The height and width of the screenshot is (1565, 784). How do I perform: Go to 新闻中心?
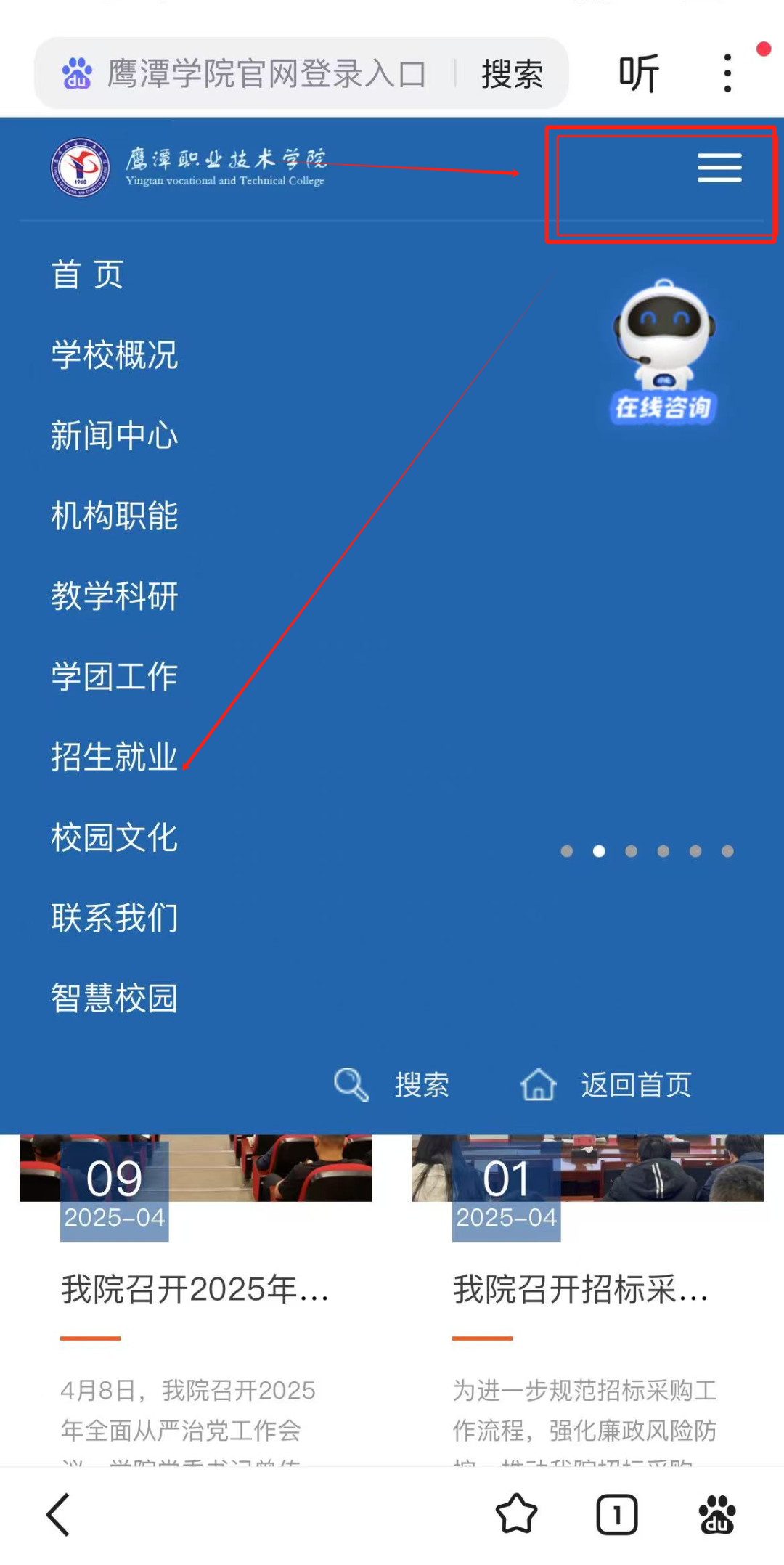114,436
